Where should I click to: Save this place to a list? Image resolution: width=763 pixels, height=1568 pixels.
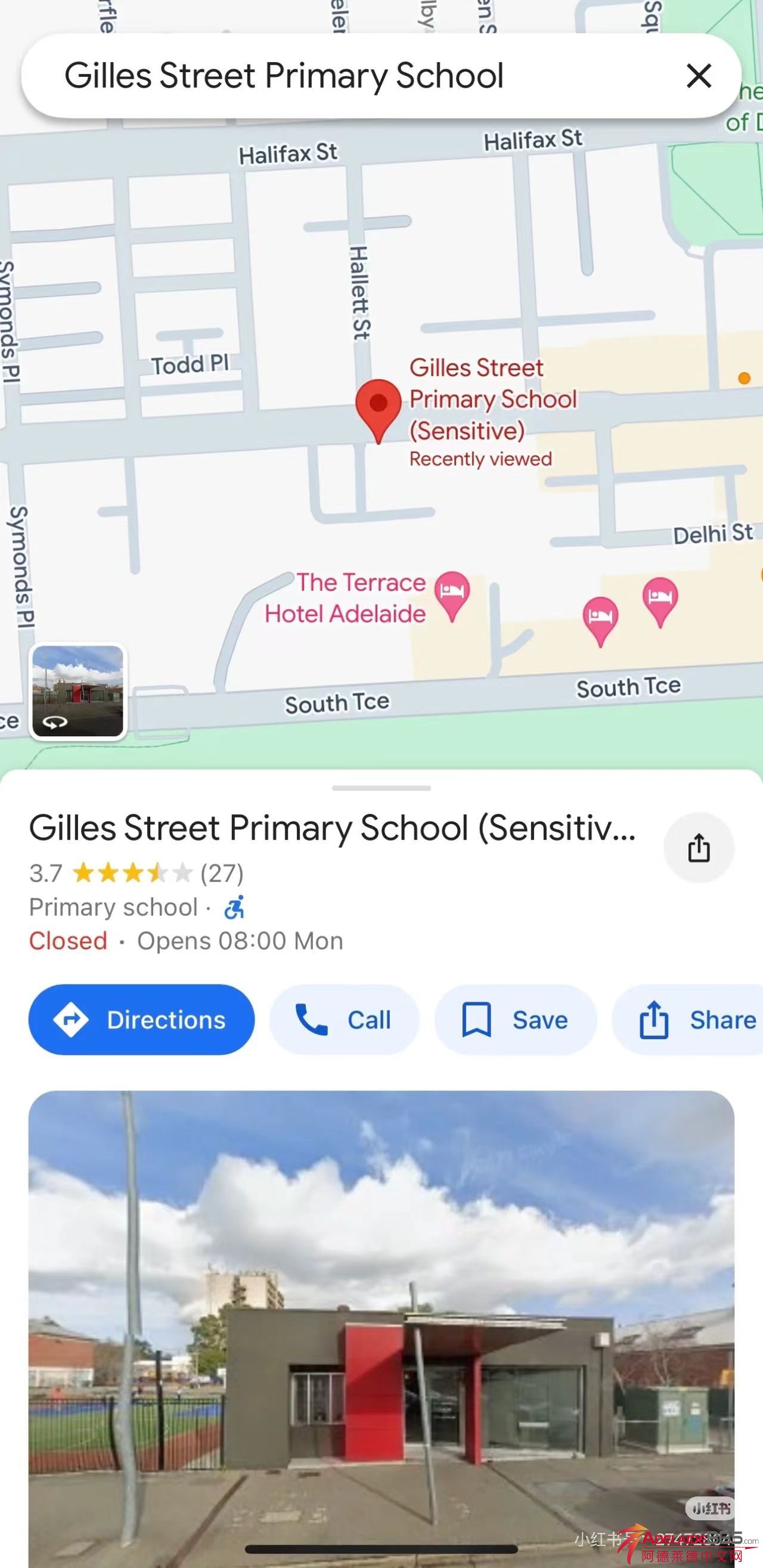[516, 1019]
